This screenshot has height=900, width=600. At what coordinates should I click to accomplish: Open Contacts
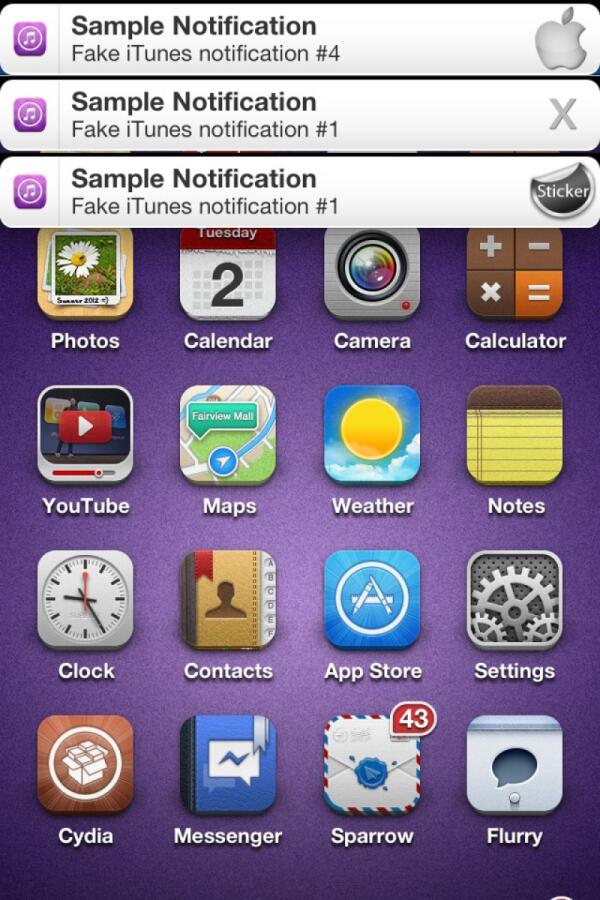click(x=228, y=599)
